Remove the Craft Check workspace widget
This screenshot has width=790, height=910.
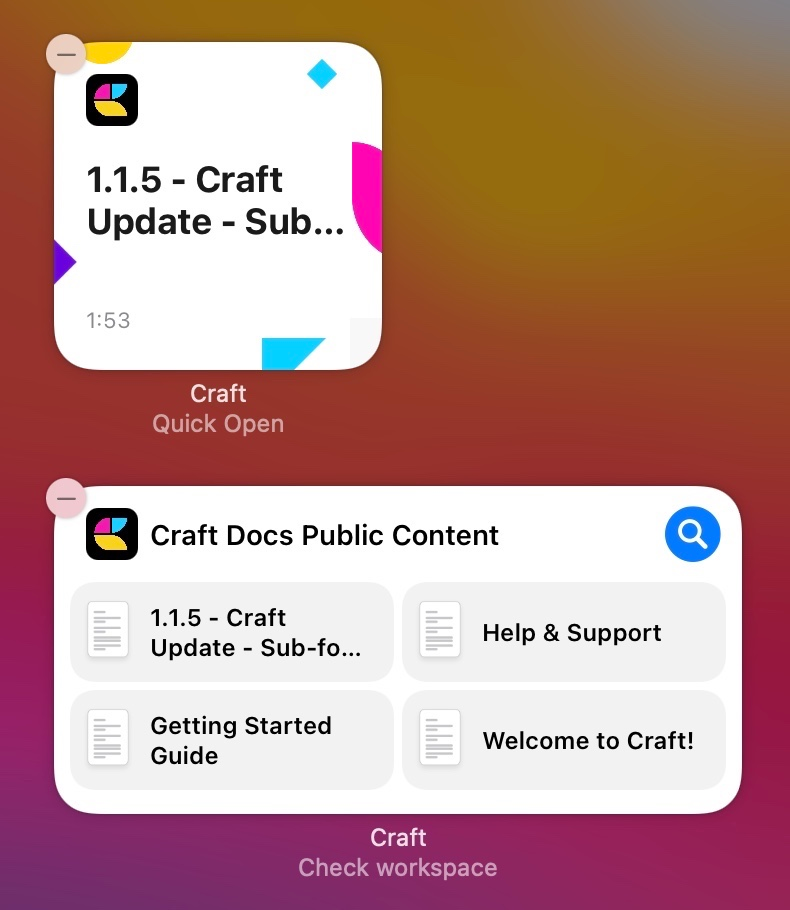[66, 497]
